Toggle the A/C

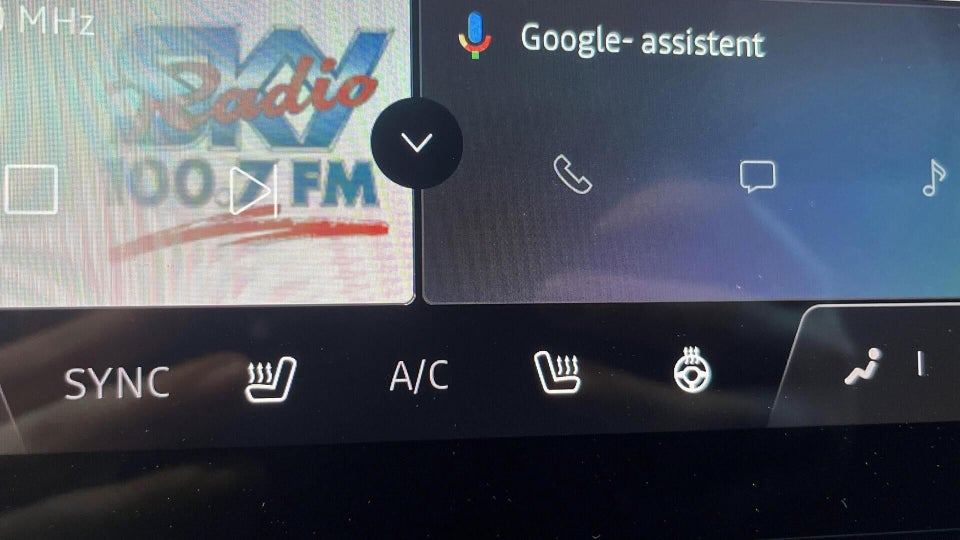tap(419, 377)
